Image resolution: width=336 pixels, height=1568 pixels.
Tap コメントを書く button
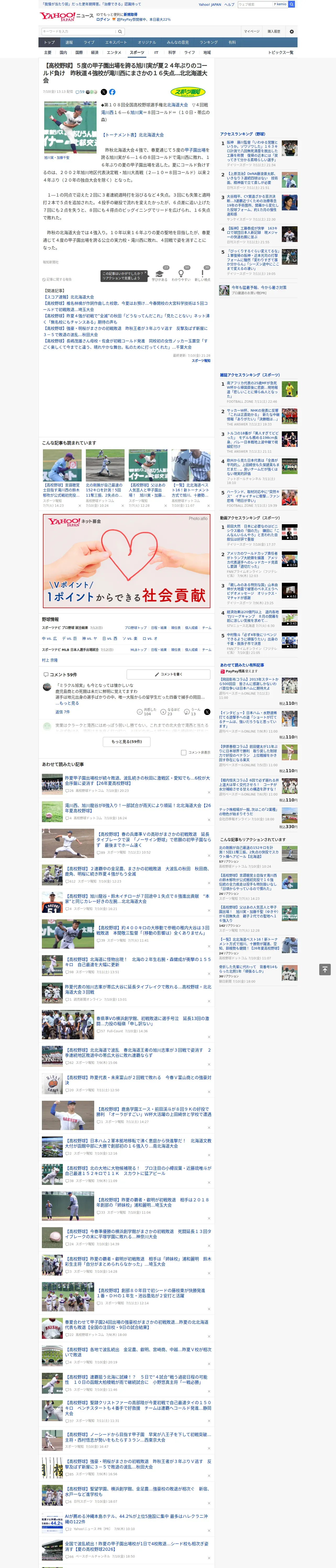click(x=168, y=675)
